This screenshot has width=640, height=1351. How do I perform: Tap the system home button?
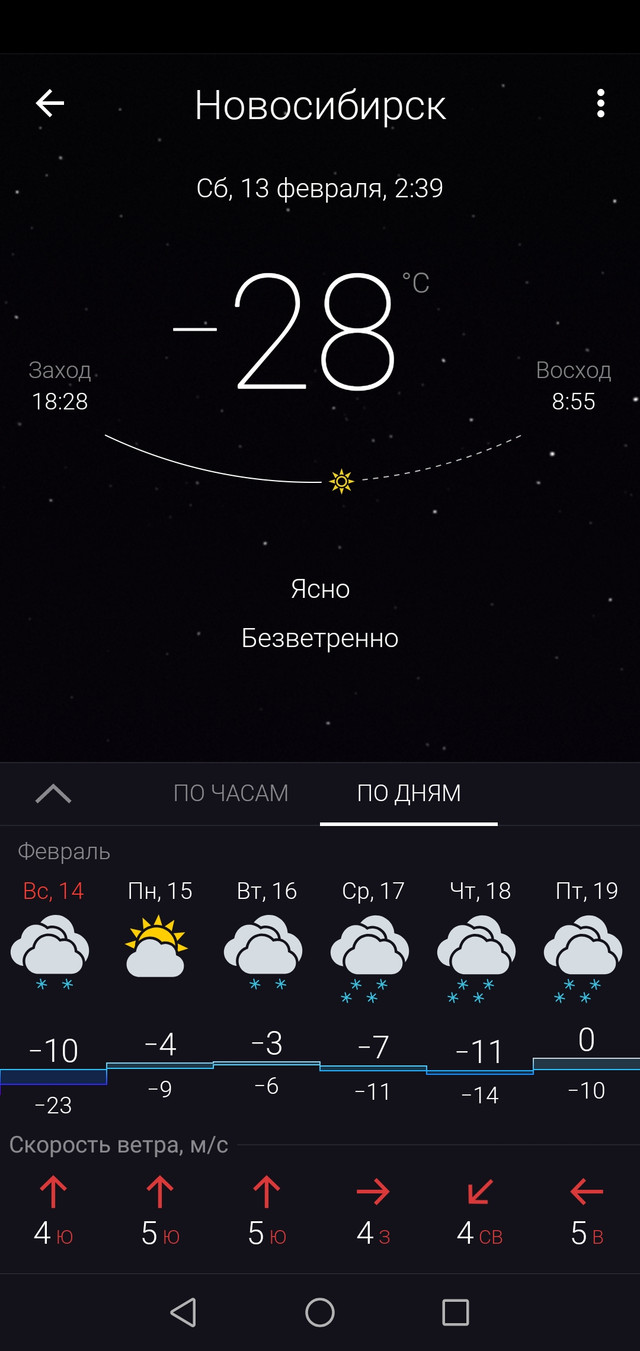pyautogui.click(x=320, y=1312)
